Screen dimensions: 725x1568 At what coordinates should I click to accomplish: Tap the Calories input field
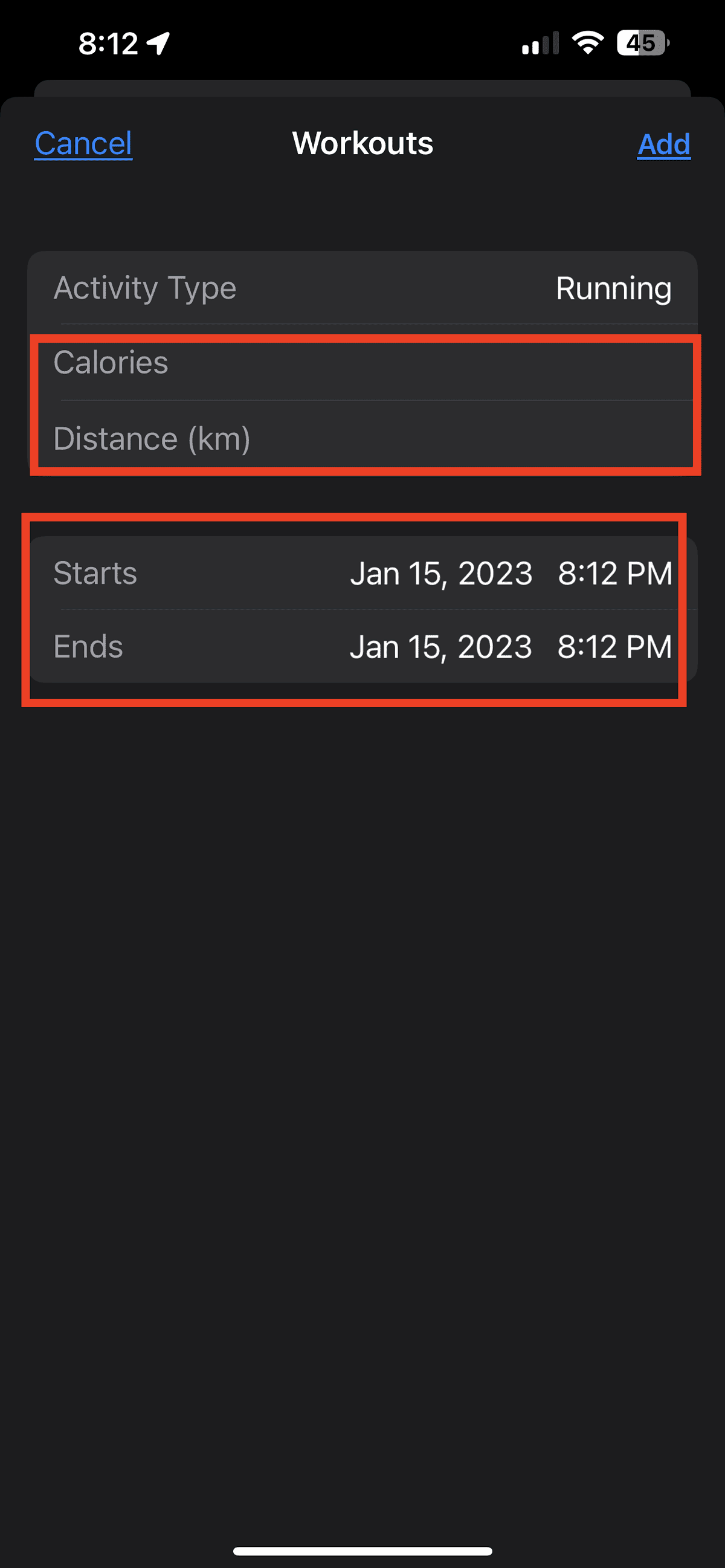pyautogui.click(x=362, y=363)
